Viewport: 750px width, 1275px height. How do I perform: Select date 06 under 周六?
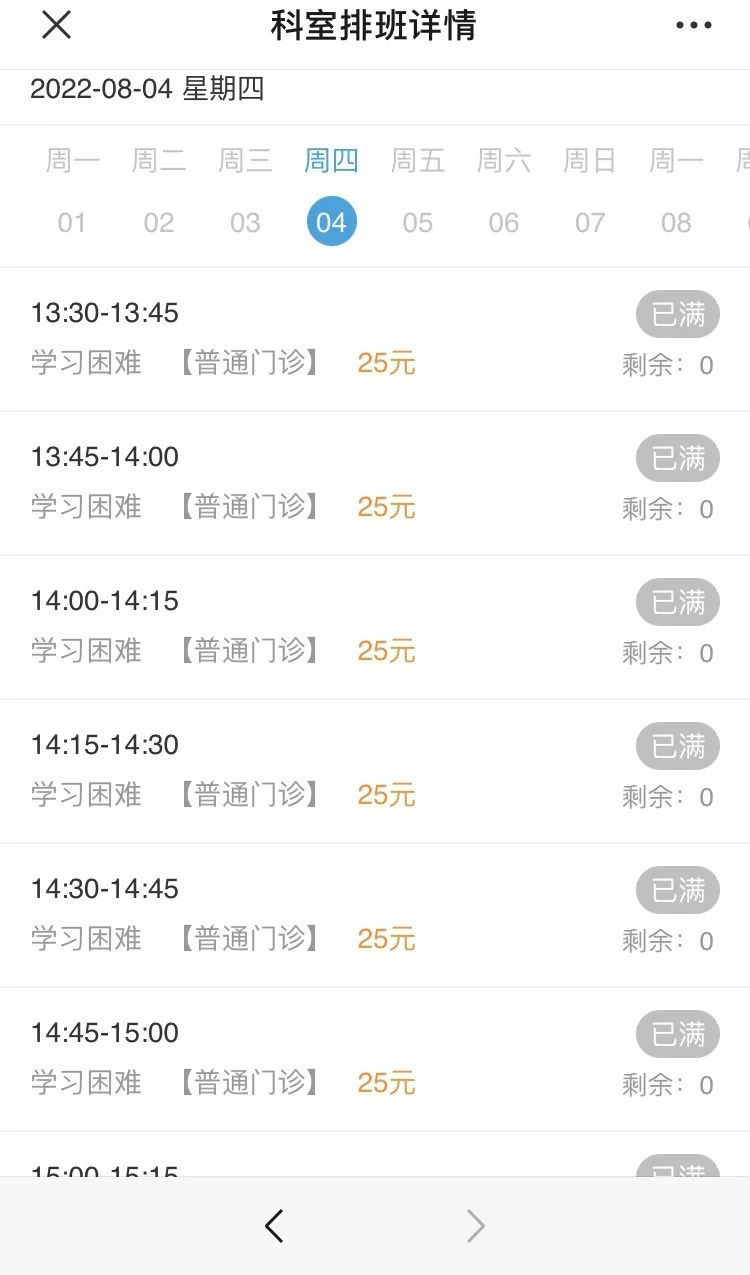pos(504,222)
